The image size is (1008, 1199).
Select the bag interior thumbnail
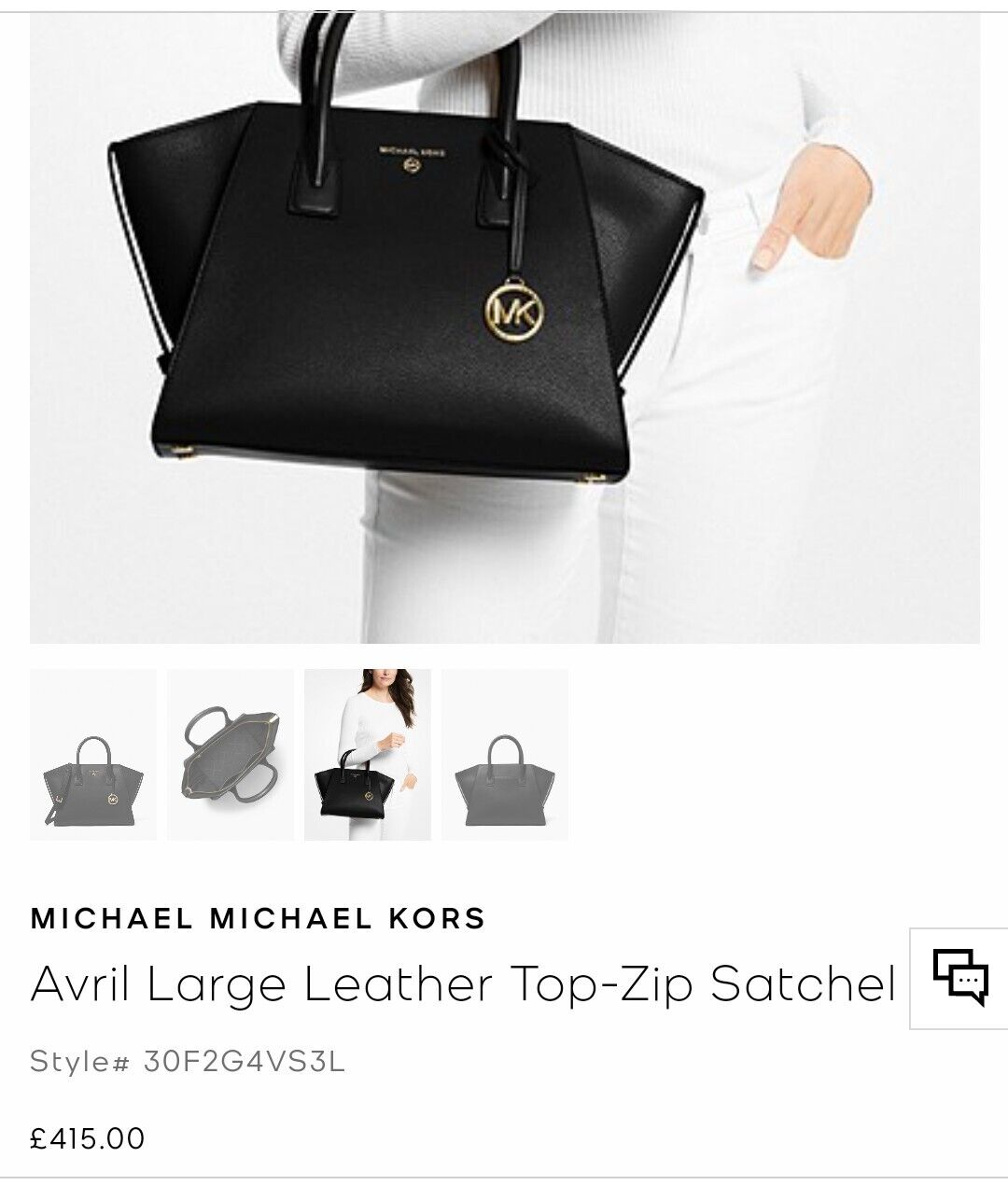[x=231, y=754]
